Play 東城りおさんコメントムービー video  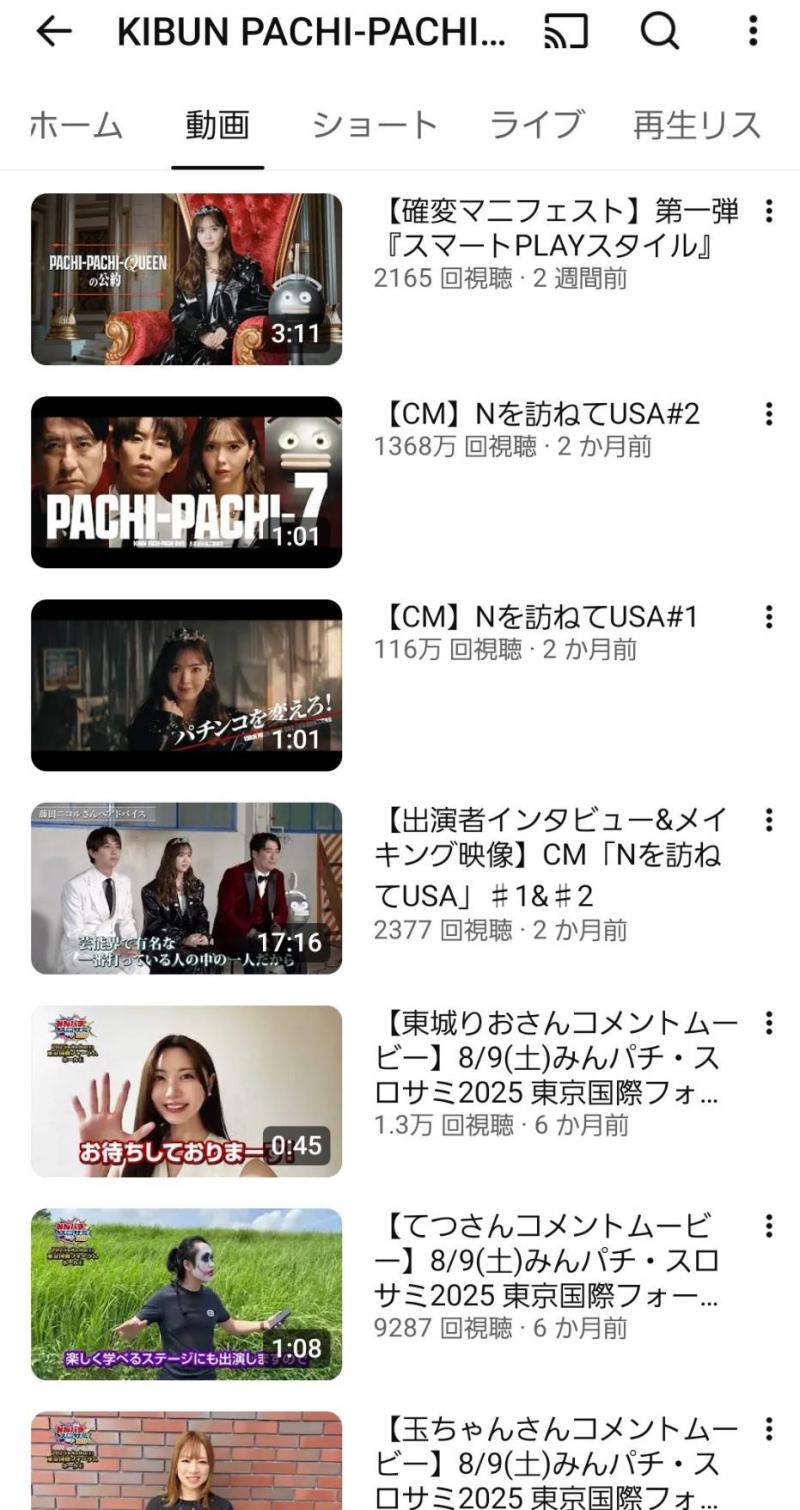[186, 1091]
